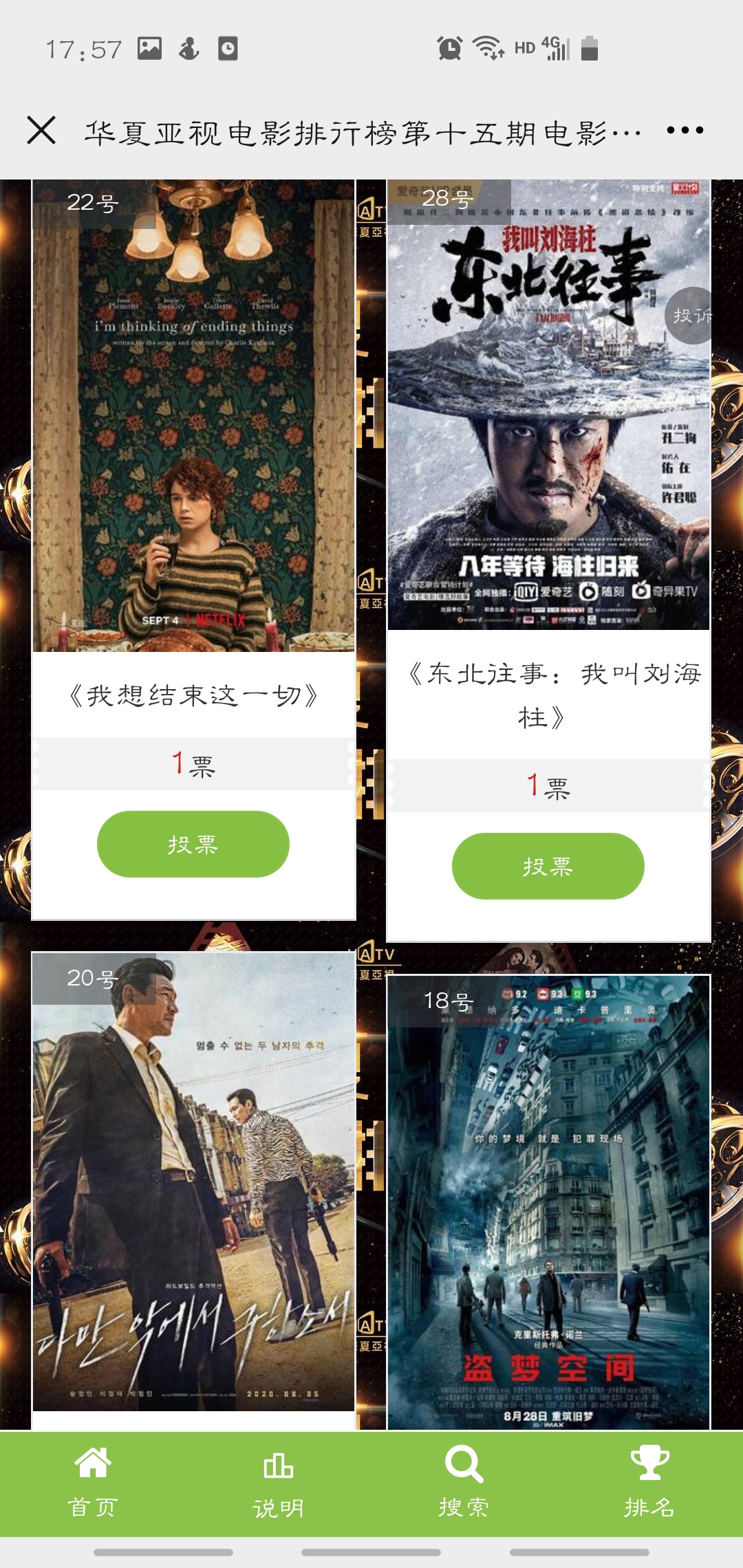This screenshot has height=1568, width=743.
Task: Vote for 《我想结束这一切》
Action: click(x=193, y=844)
